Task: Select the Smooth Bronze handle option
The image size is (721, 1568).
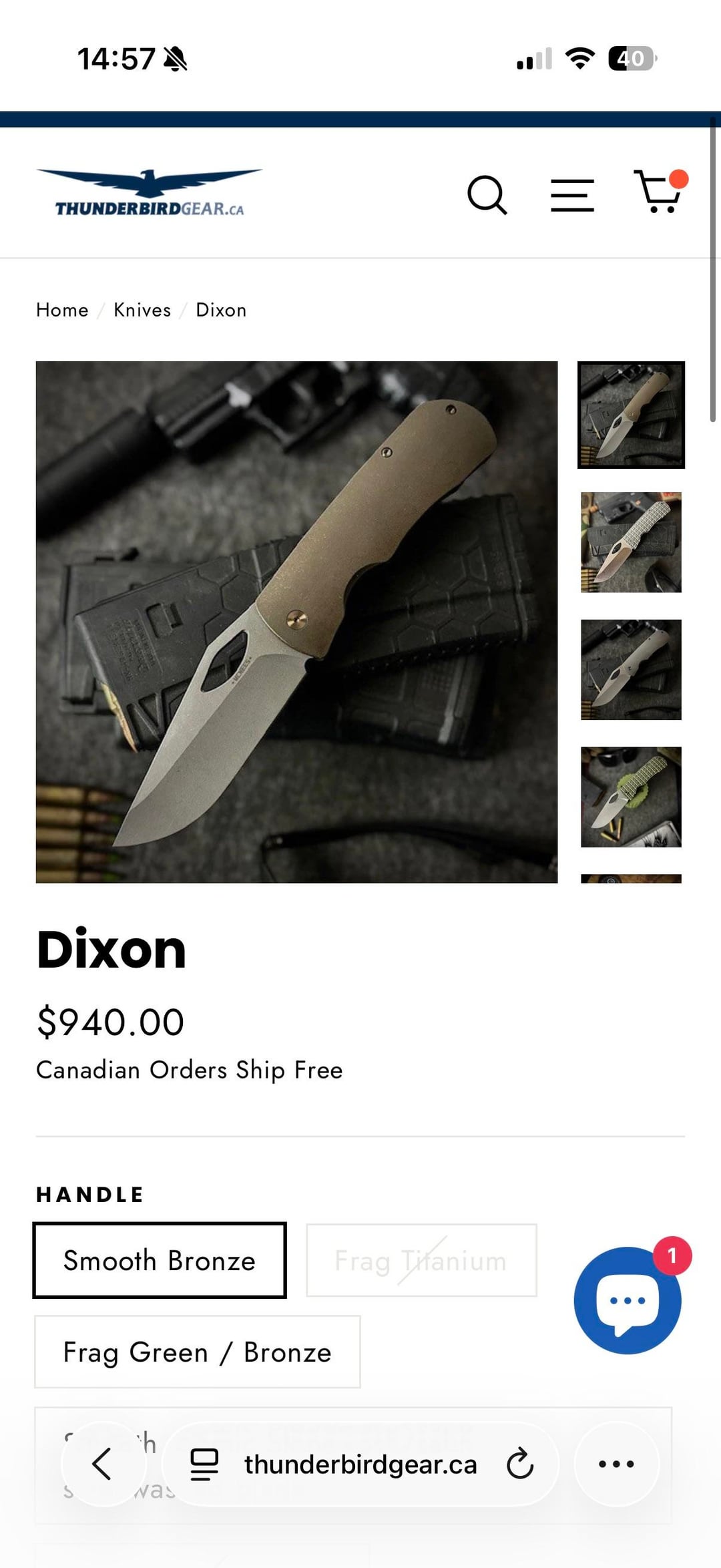Action: click(160, 1261)
